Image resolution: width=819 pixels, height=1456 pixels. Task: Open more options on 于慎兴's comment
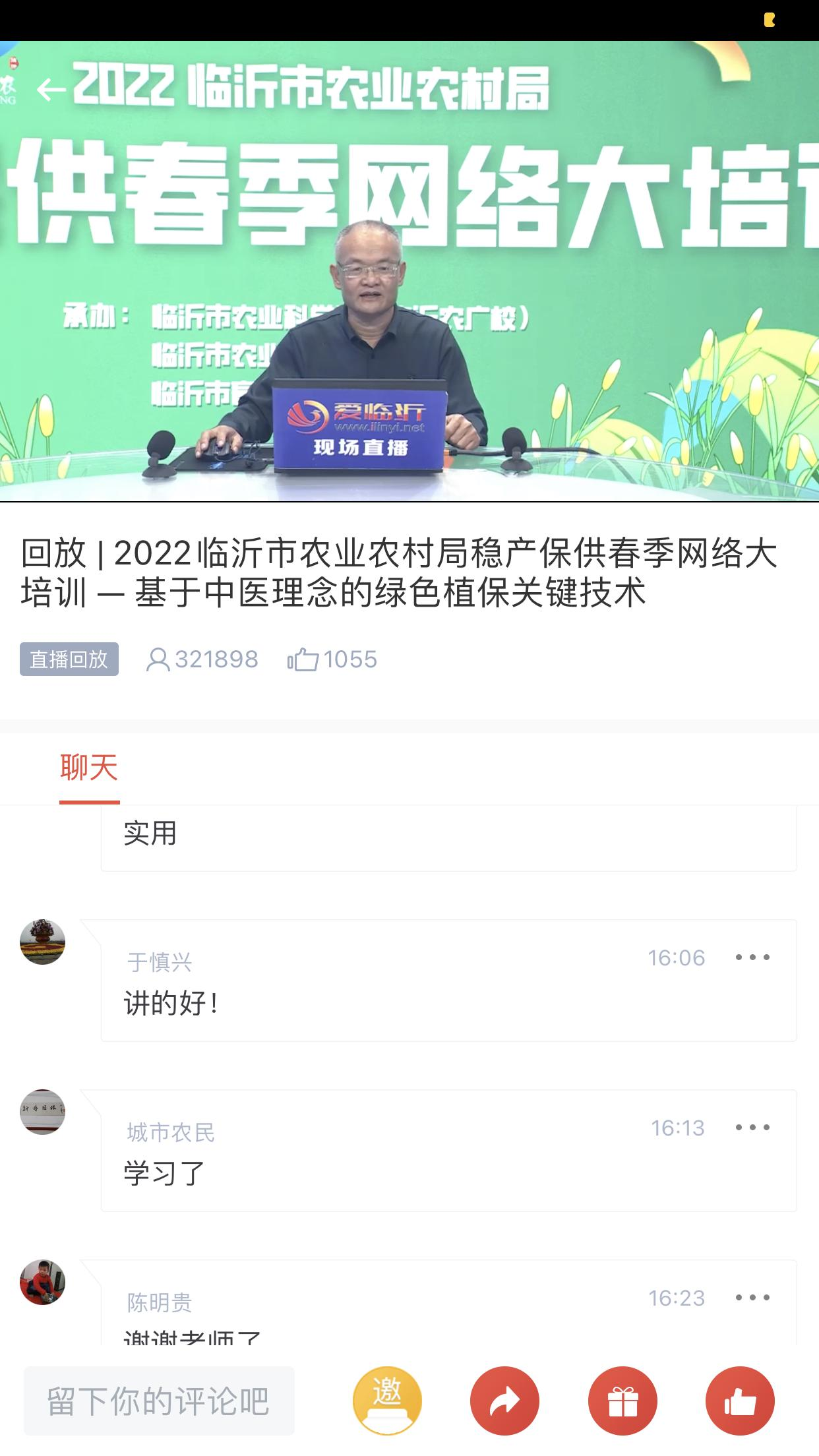[x=752, y=957]
